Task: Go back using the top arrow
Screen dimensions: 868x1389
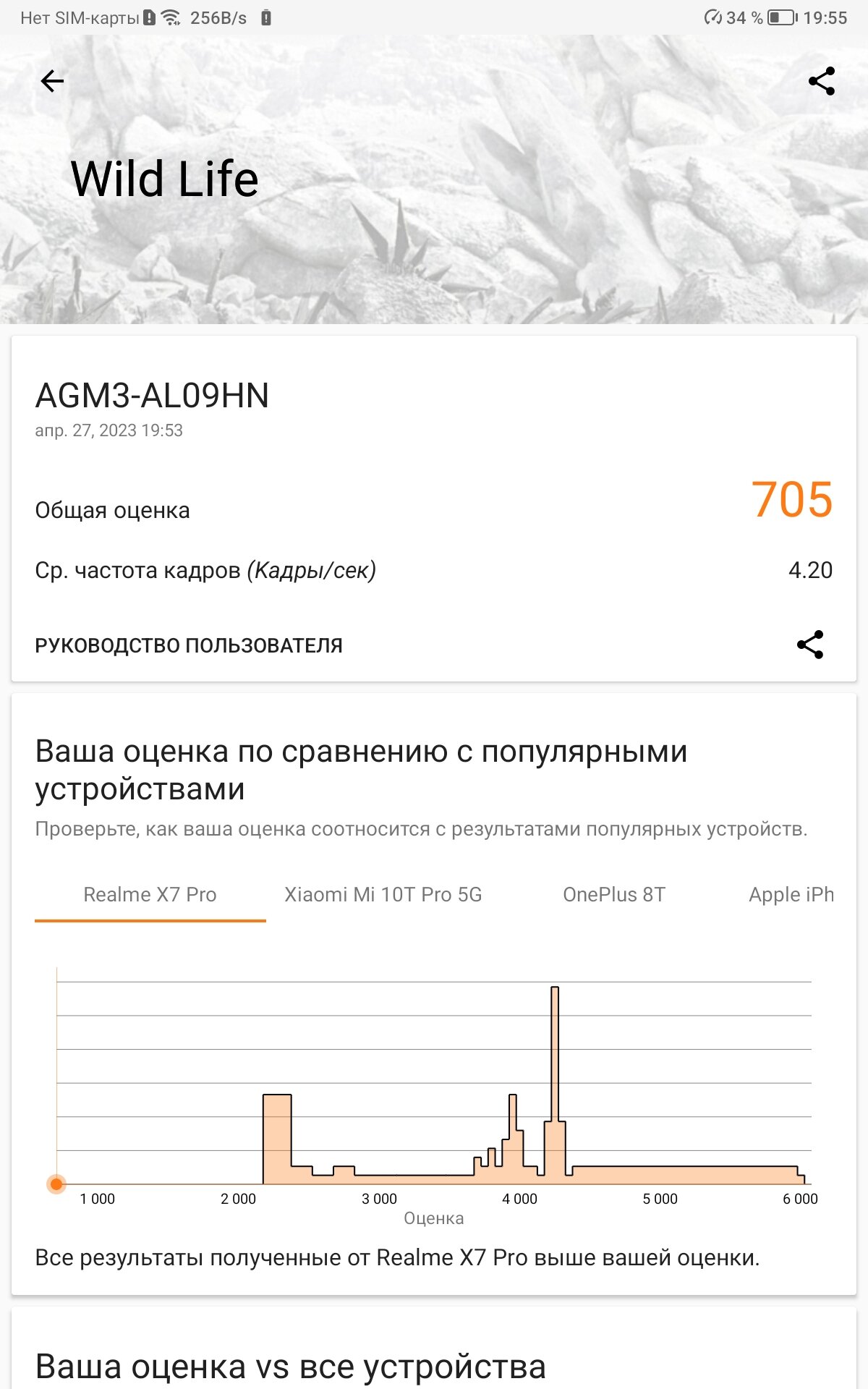Action: click(52, 81)
